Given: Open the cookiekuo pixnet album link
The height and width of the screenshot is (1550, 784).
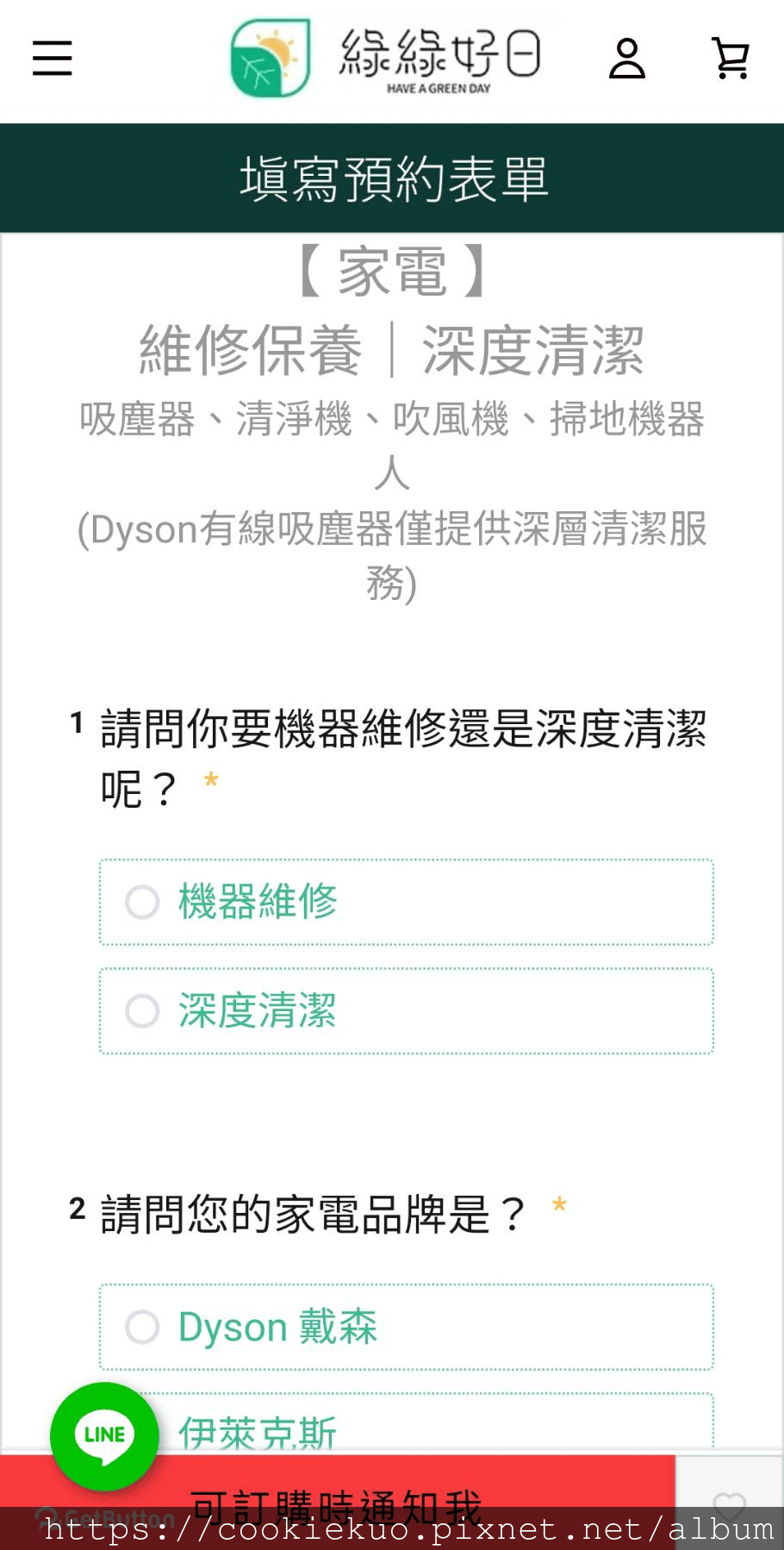Looking at the screenshot, I should pyautogui.click(x=403, y=1527).
